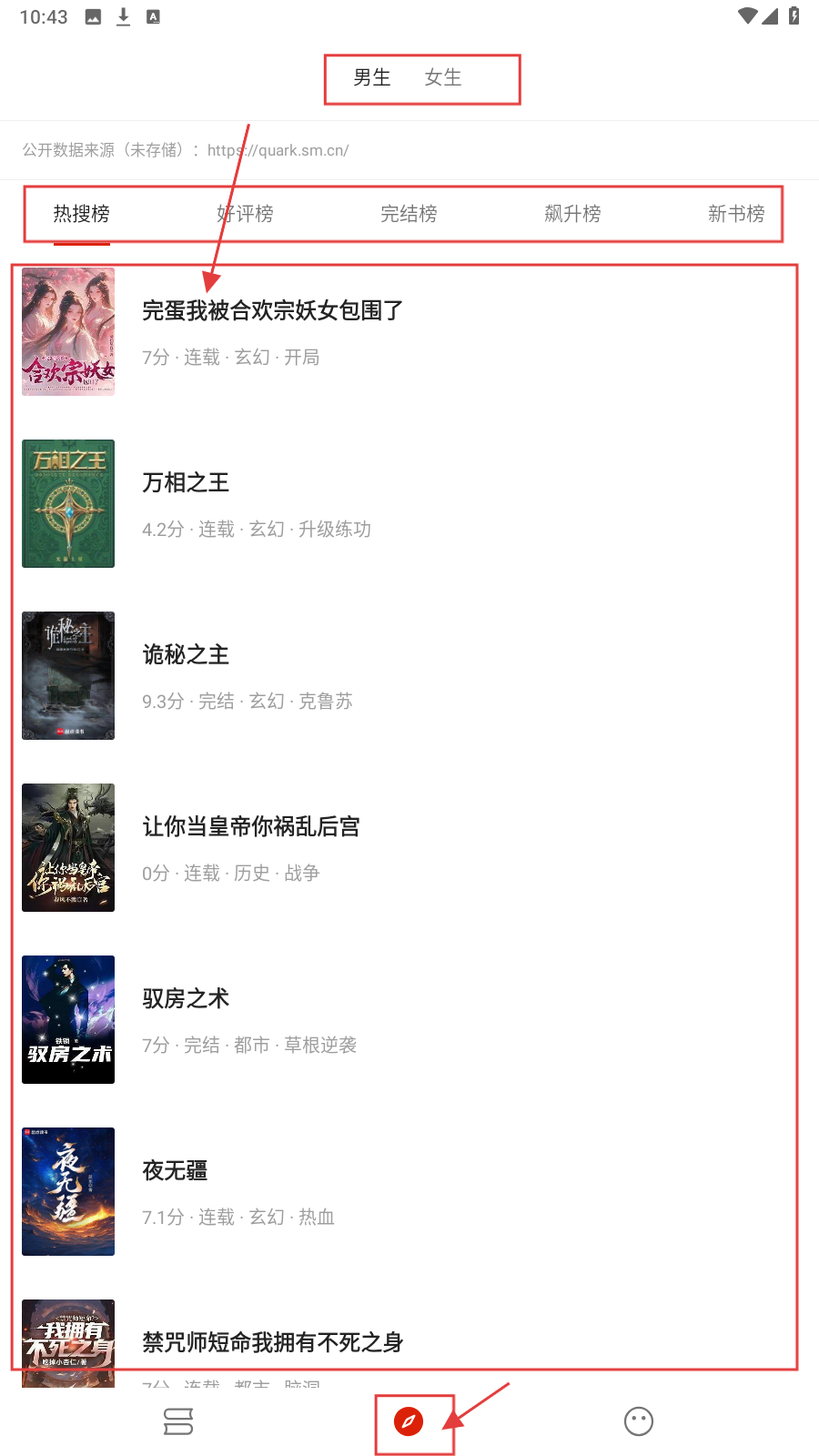Select the 好评榜 ranking tab

click(246, 214)
